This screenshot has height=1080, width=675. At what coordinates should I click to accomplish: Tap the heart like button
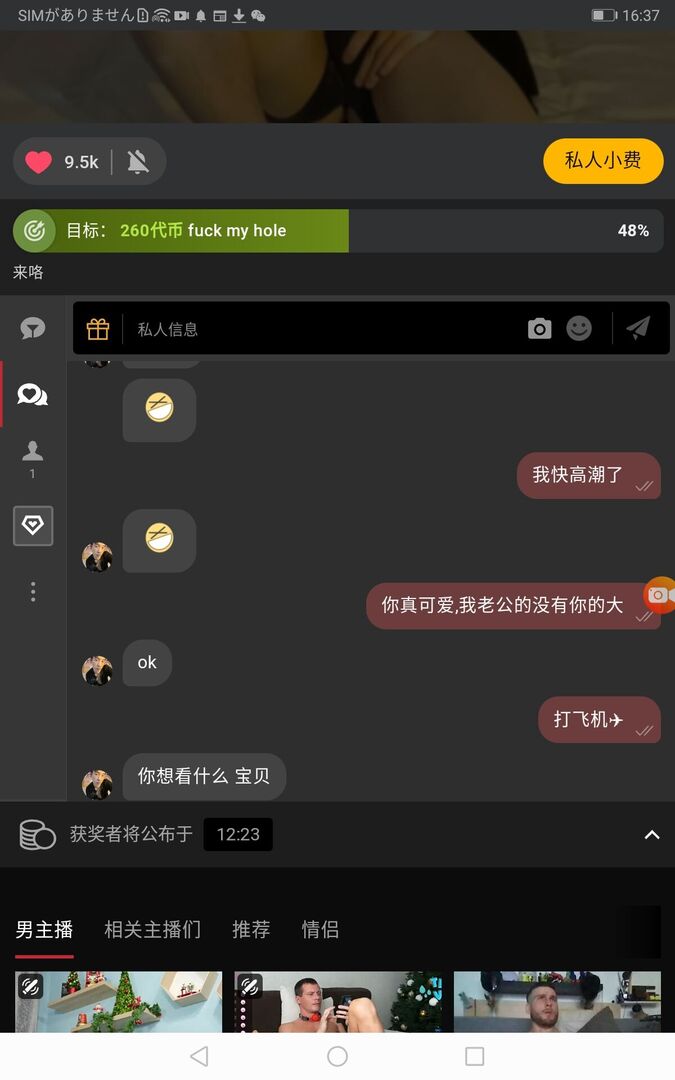39,162
